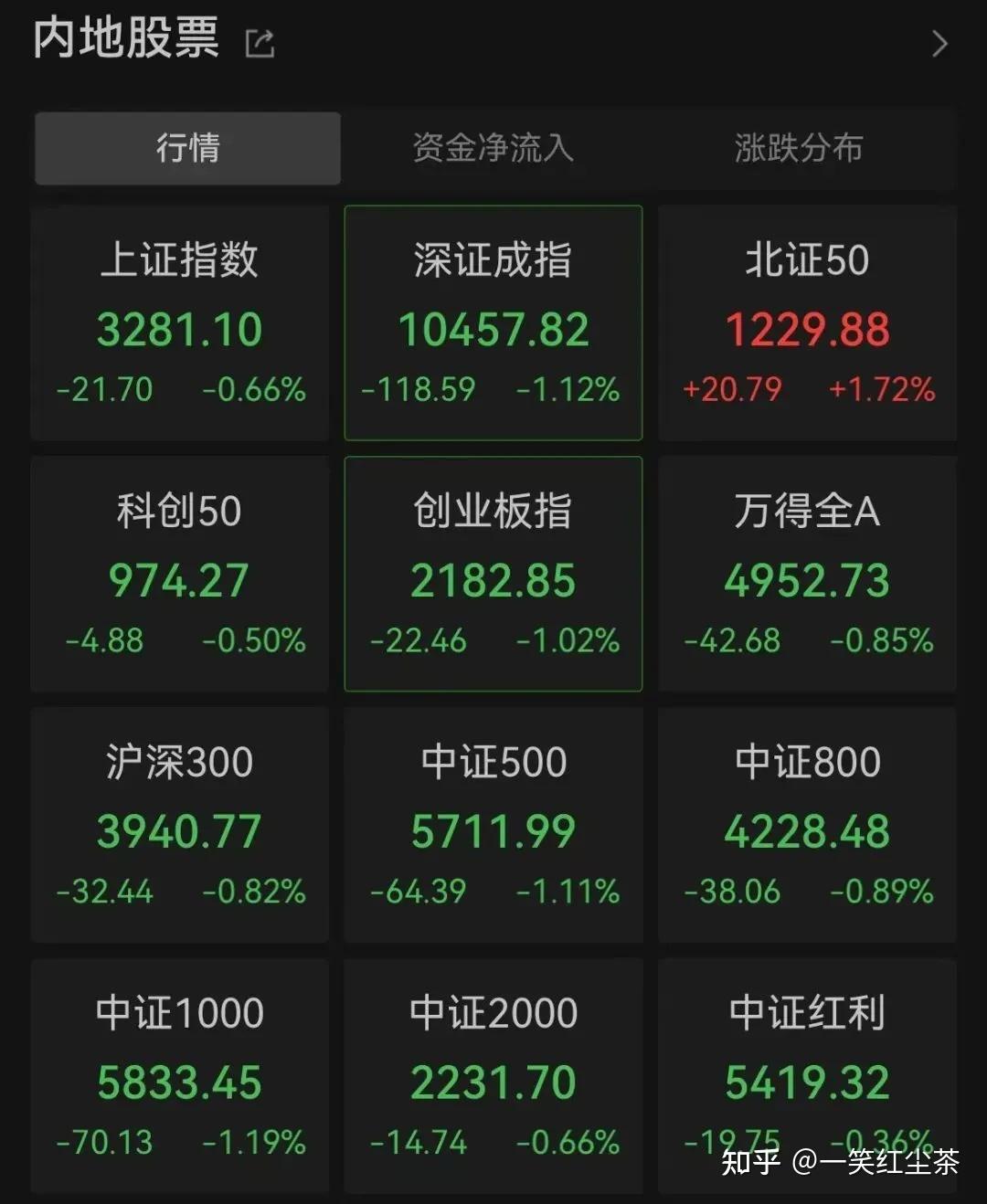View the 中证800 index card
Screen dimensions: 987x1204
pyautogui.click(x=807, y=825)
